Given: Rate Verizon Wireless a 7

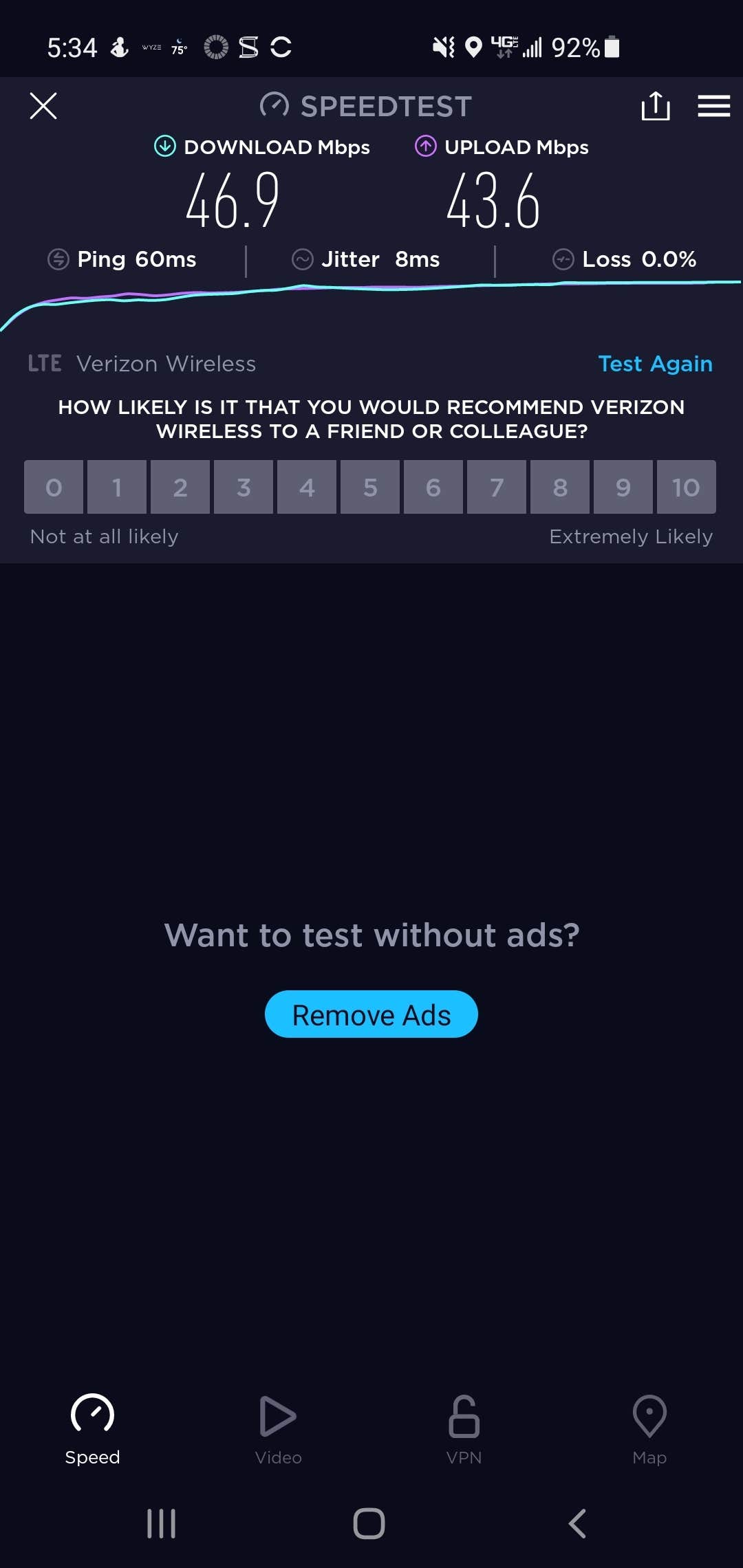Looking at the screenshot, I should tap(497, 487).
